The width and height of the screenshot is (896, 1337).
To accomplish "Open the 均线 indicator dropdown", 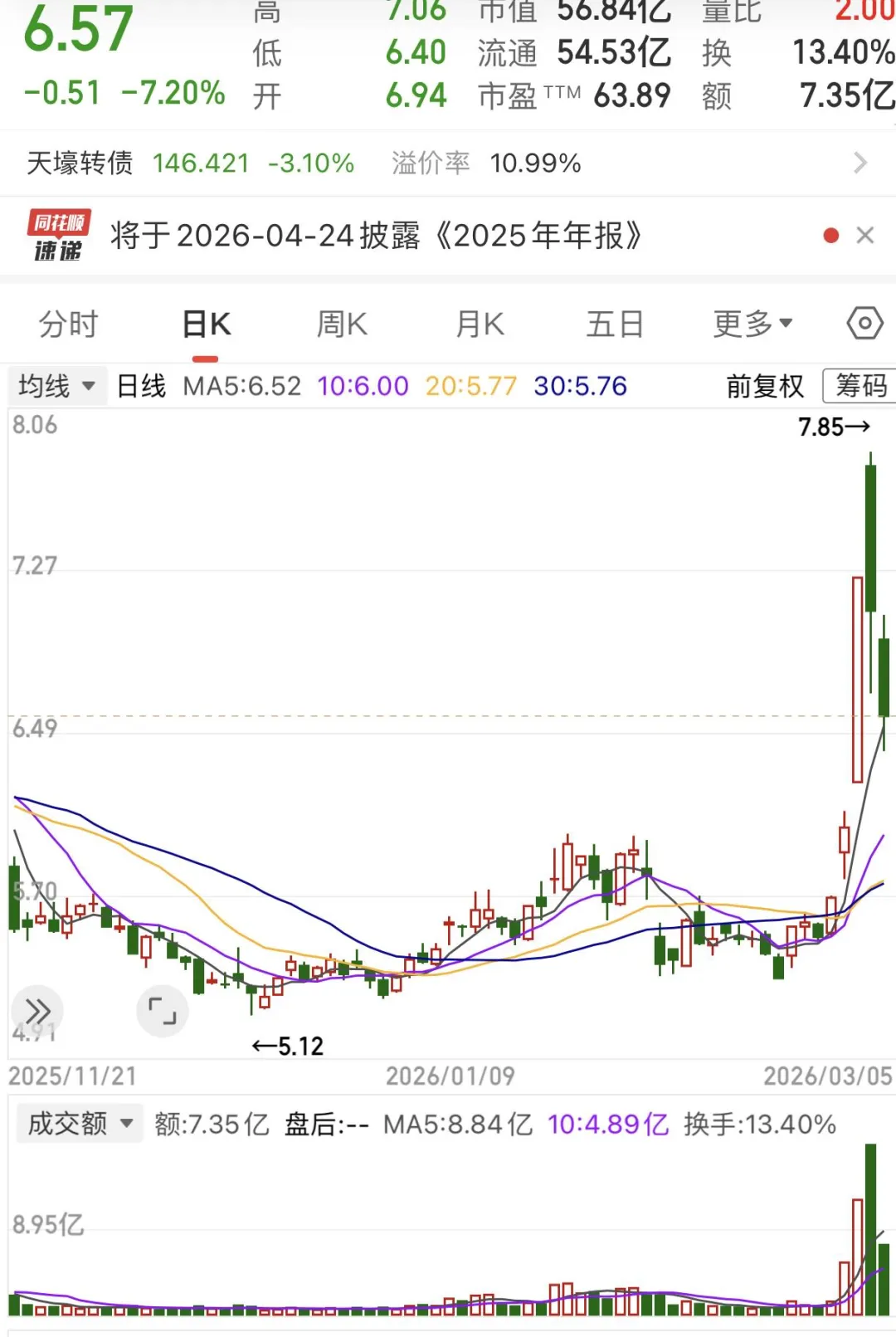I will 57,386.
